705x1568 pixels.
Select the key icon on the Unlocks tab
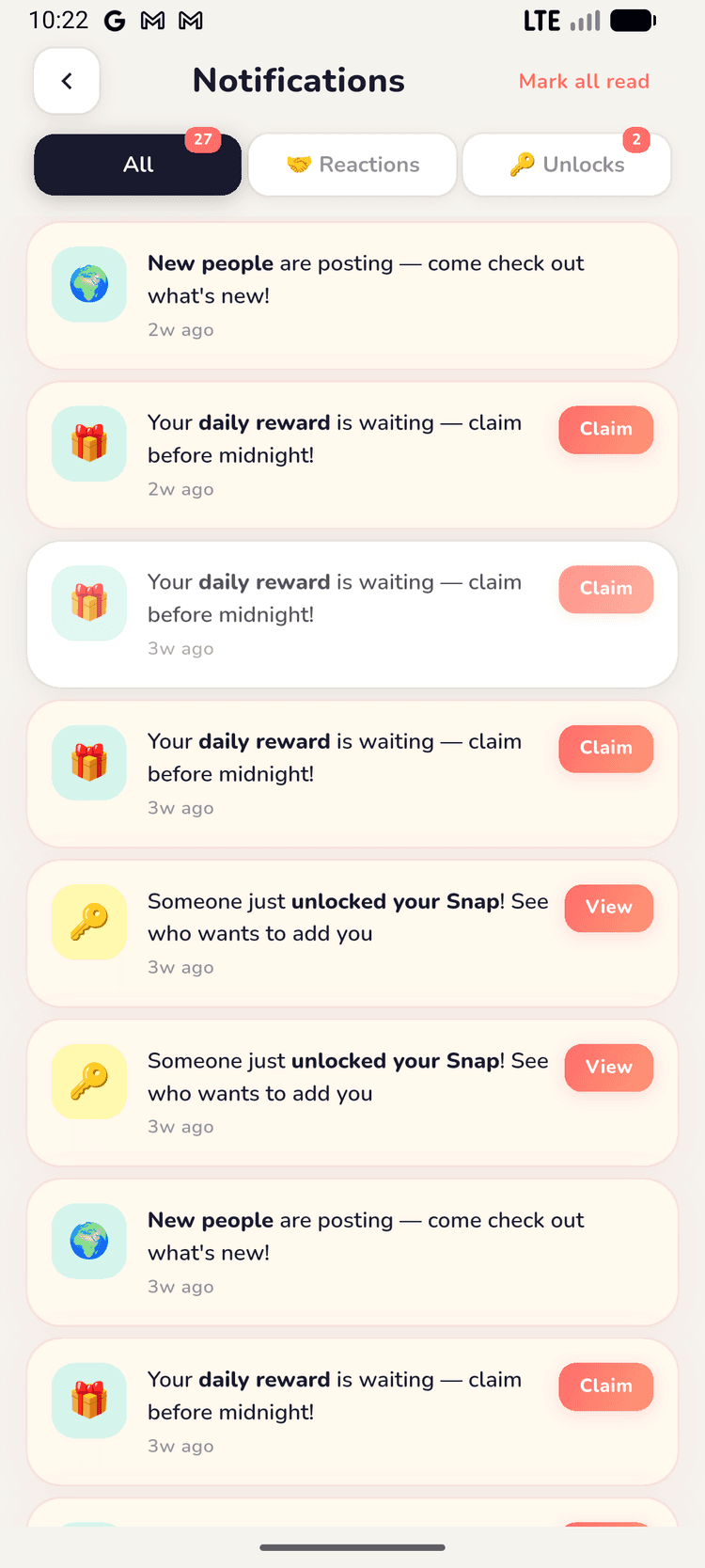(x=524, y=164)
